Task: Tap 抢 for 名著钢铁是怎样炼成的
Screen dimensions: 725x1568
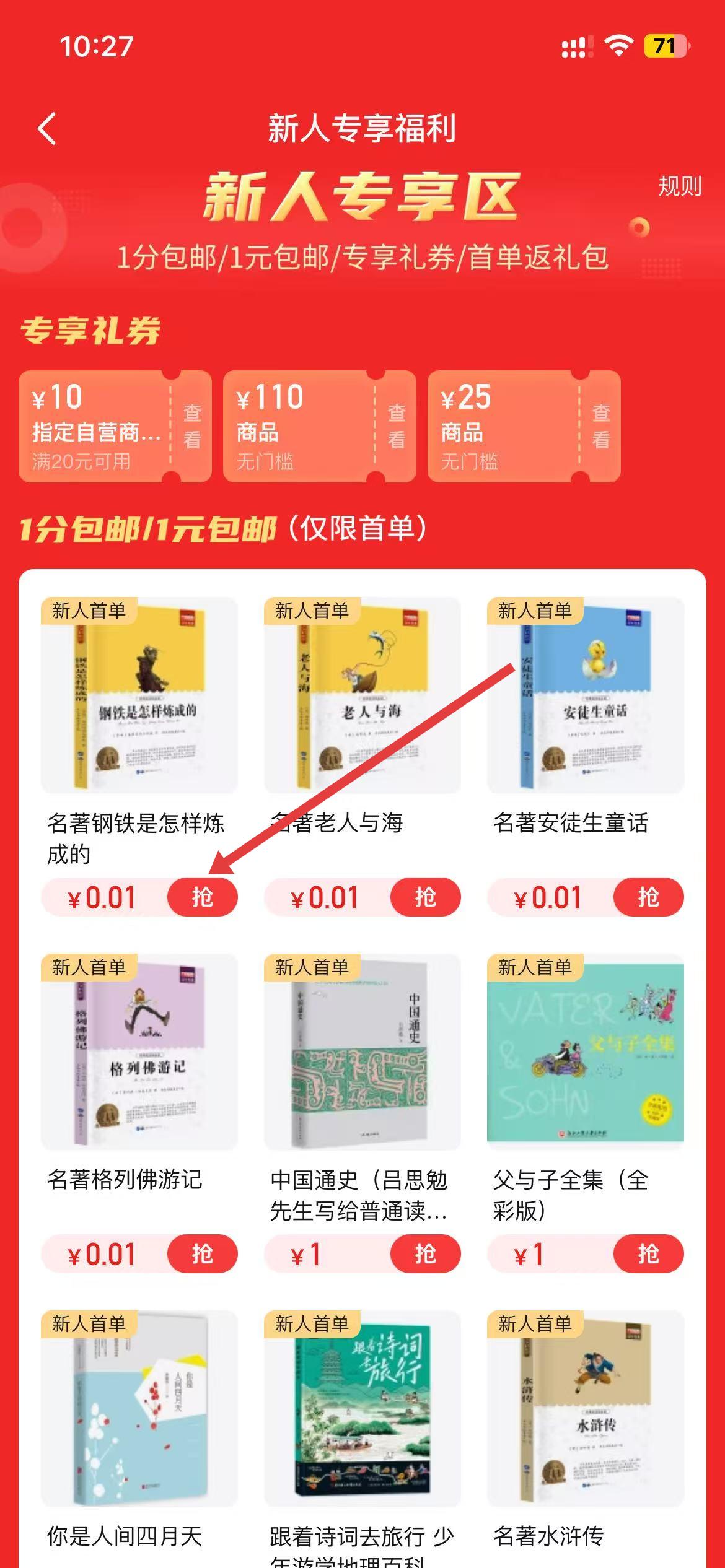Action: 203,897
